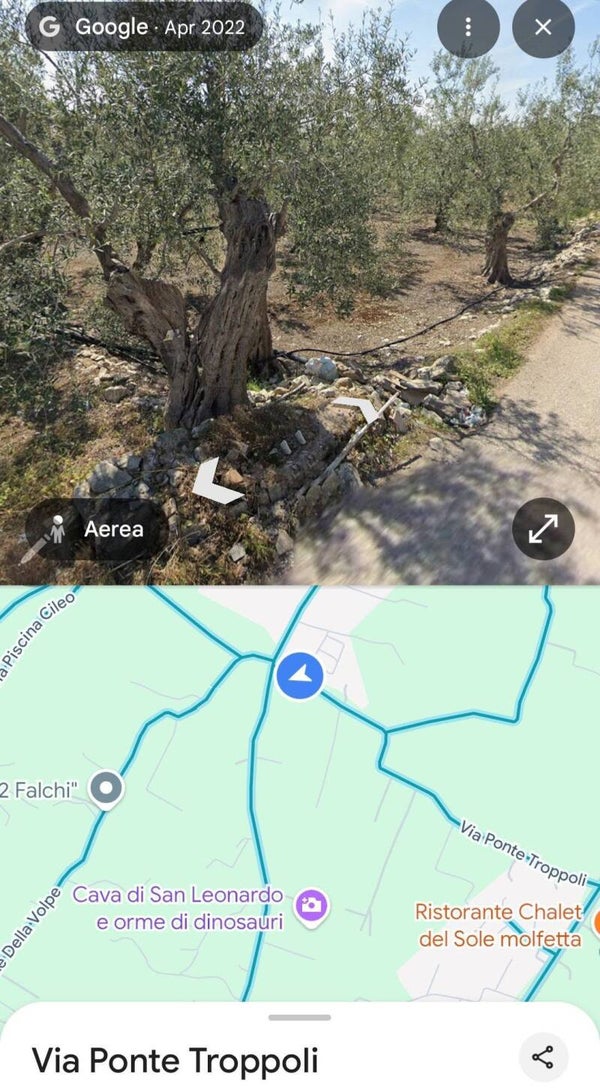Open Cava di San Leonardo place marker

point(311,906)
